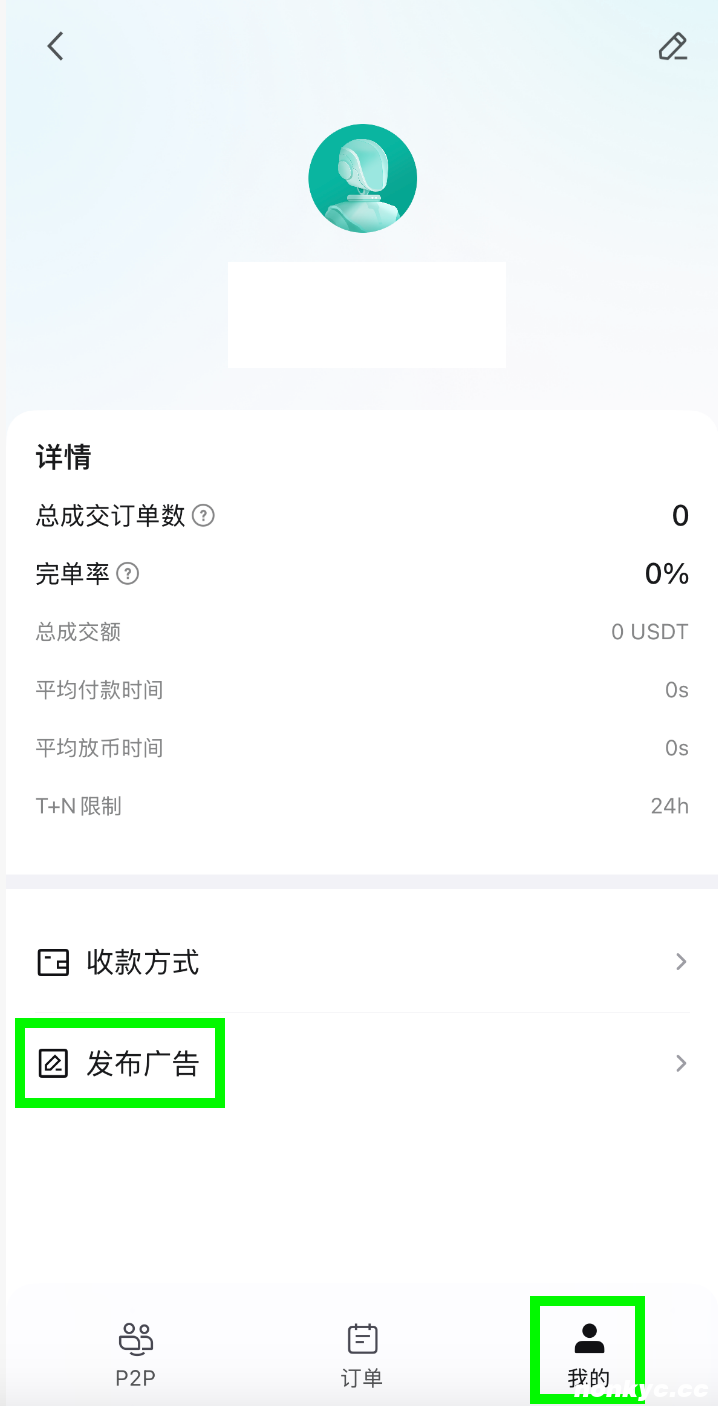Tap the profile avatar
The image size is (718, 1406).
coord(362,179)
